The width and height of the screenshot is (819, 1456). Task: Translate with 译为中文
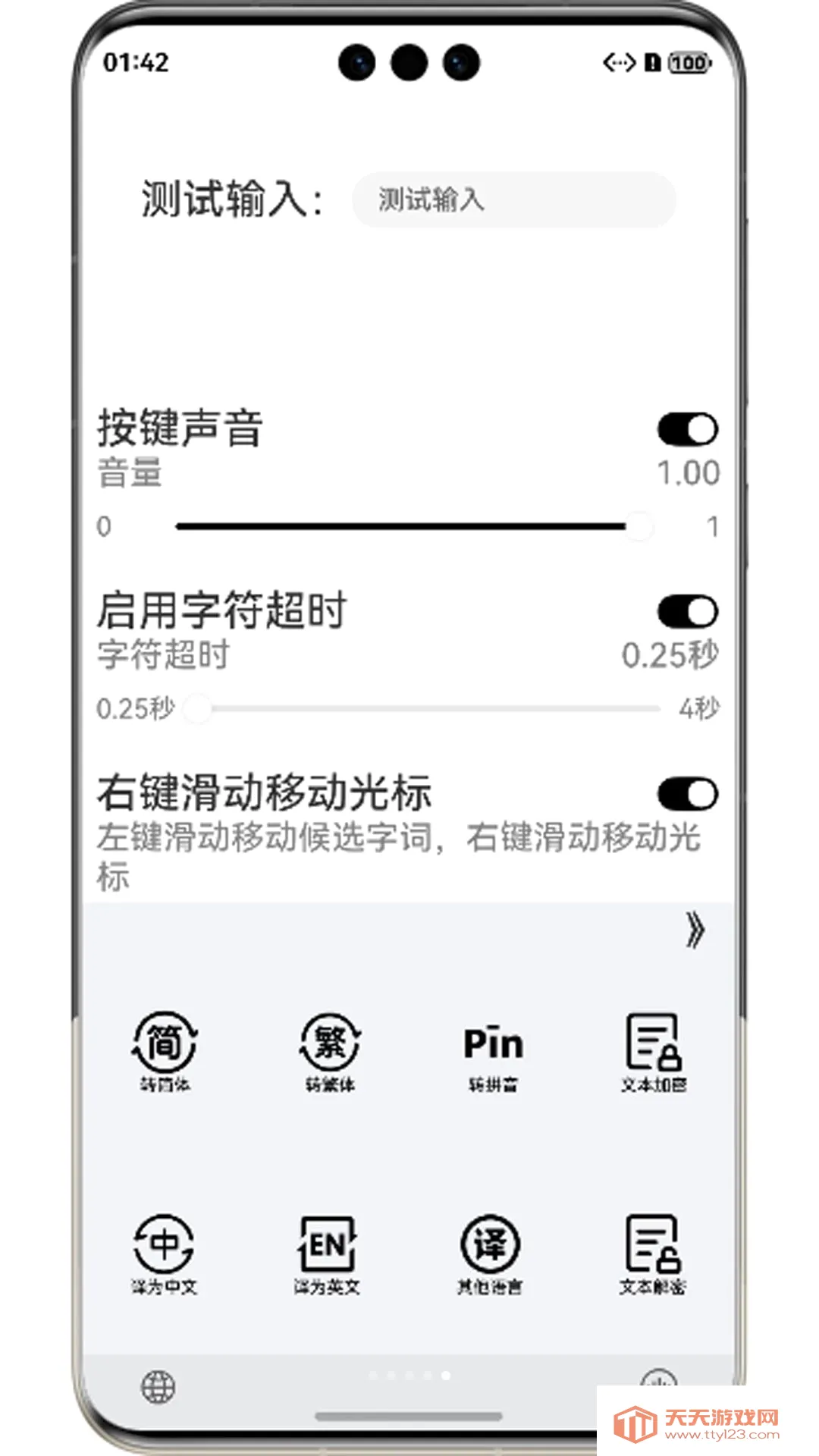(x=164, y=1254)
